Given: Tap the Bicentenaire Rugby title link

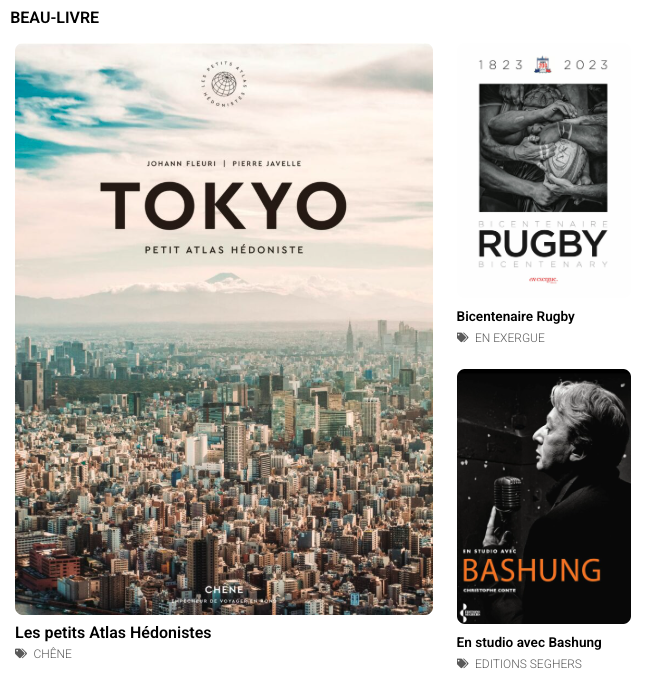Looking at the screenshot, I should pyautogui.click(x=515, y=317).
